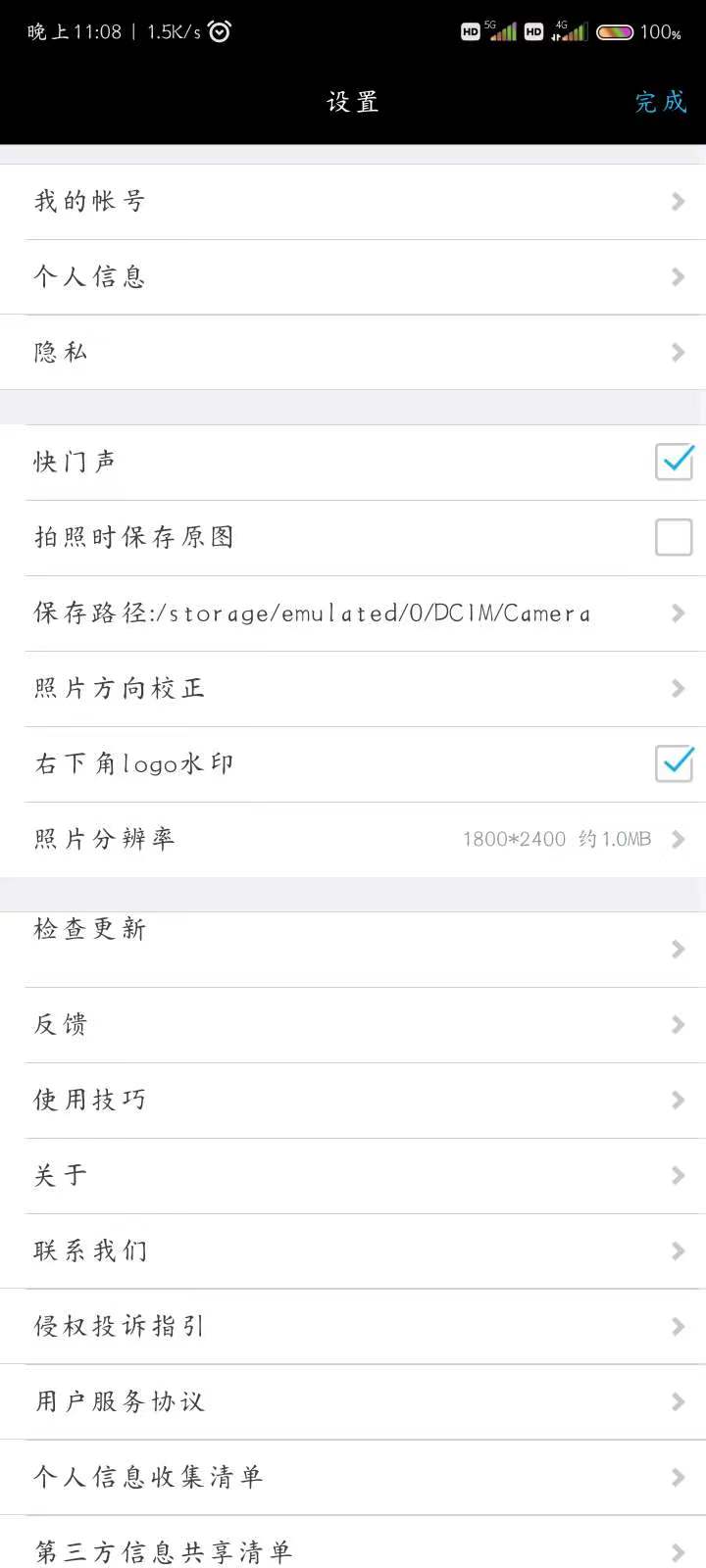Open 个人信息 personal information
Image resolution: width=706 pixels, height=1568 pixels.
click(353, 276)
